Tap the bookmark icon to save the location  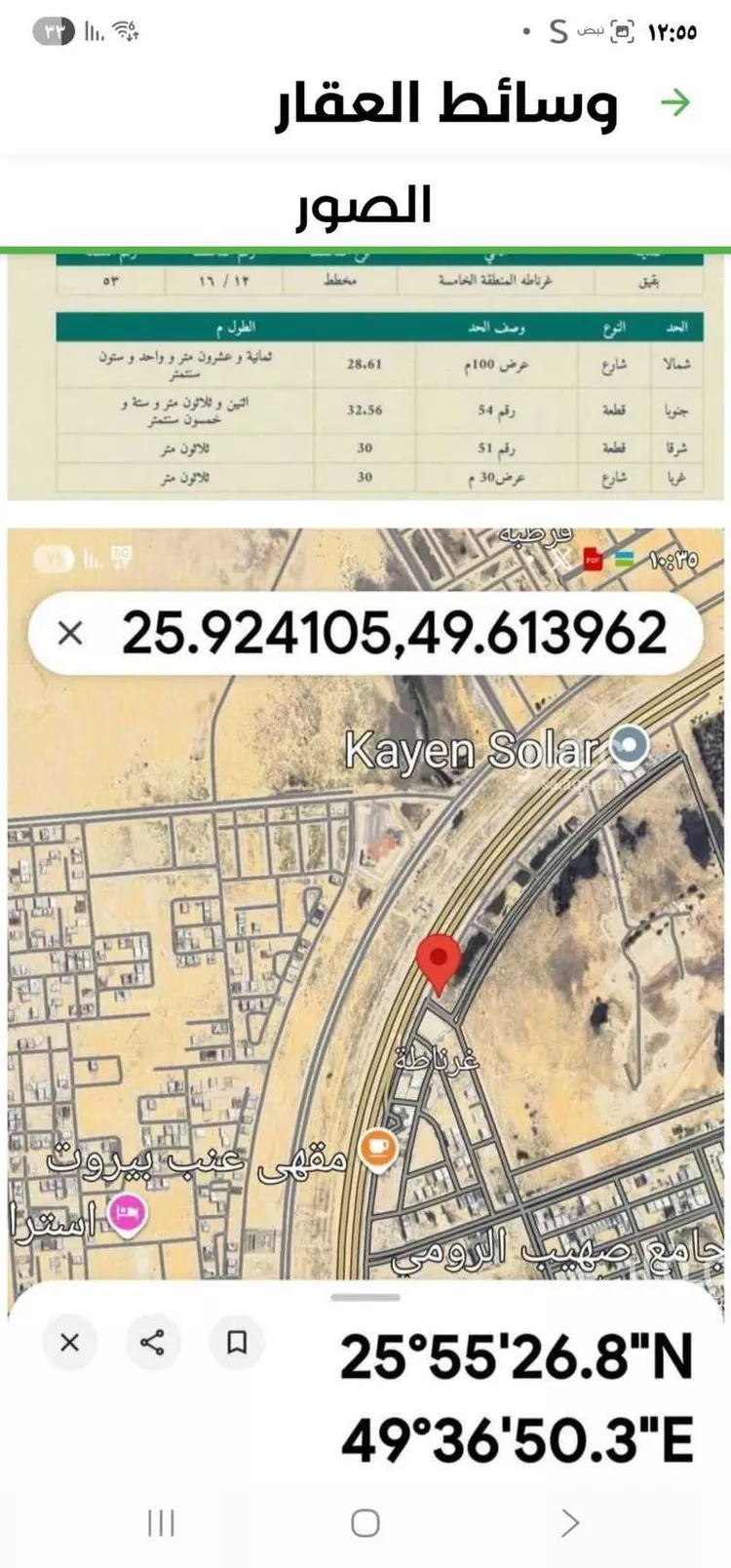[x=234, y=1343]
